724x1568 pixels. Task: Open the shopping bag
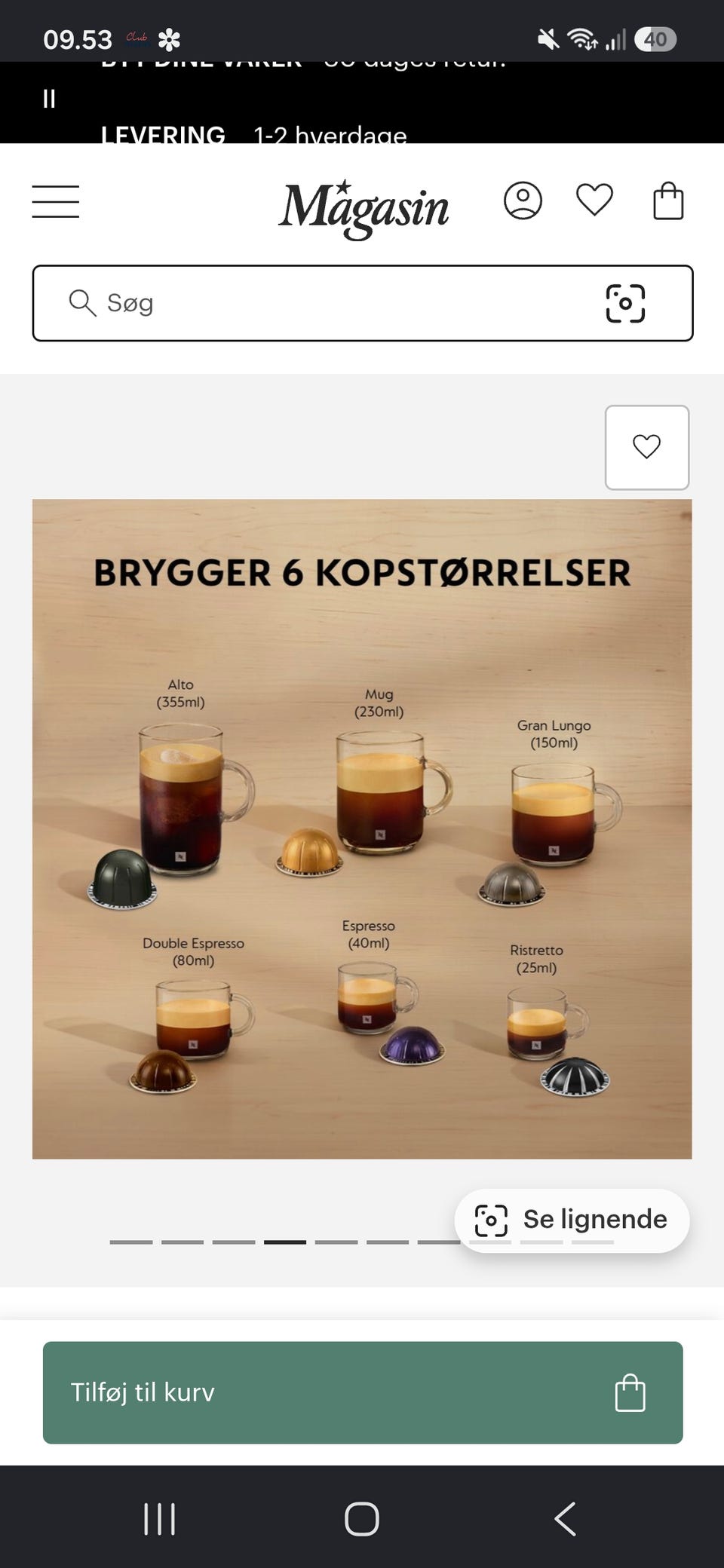point(668,201)
